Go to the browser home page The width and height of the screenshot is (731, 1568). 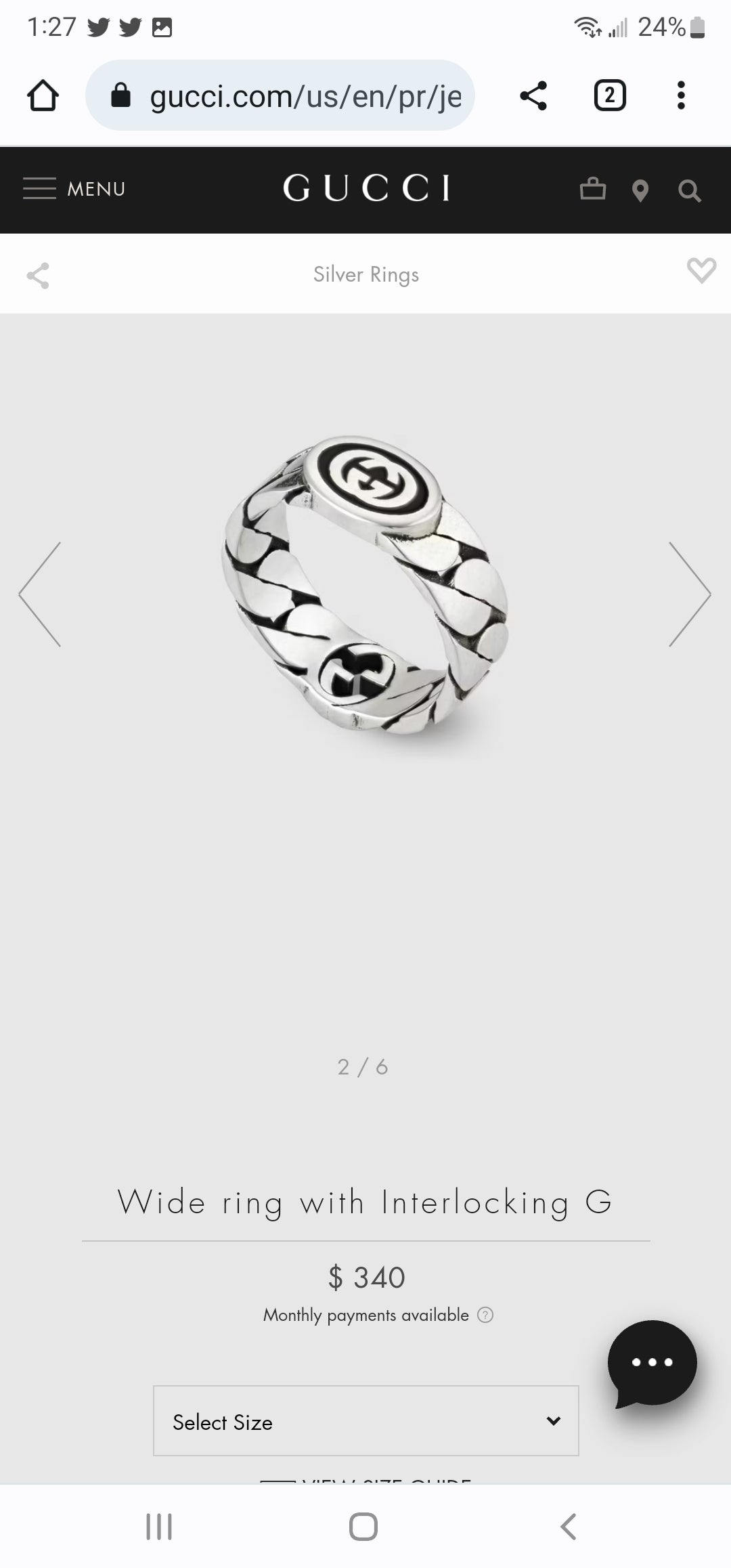pos(43,95)
